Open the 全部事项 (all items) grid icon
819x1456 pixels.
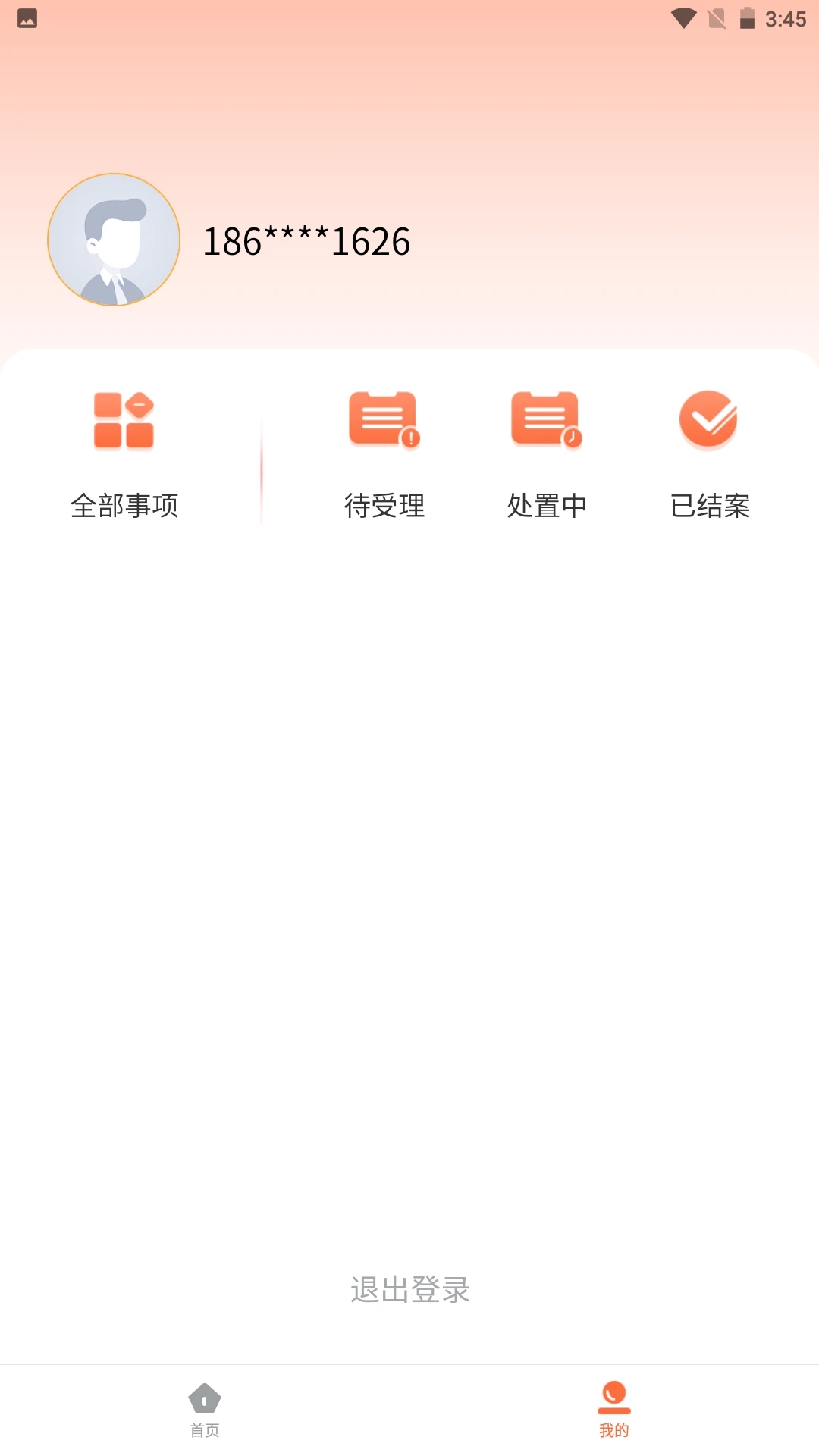tap(124, 422)
